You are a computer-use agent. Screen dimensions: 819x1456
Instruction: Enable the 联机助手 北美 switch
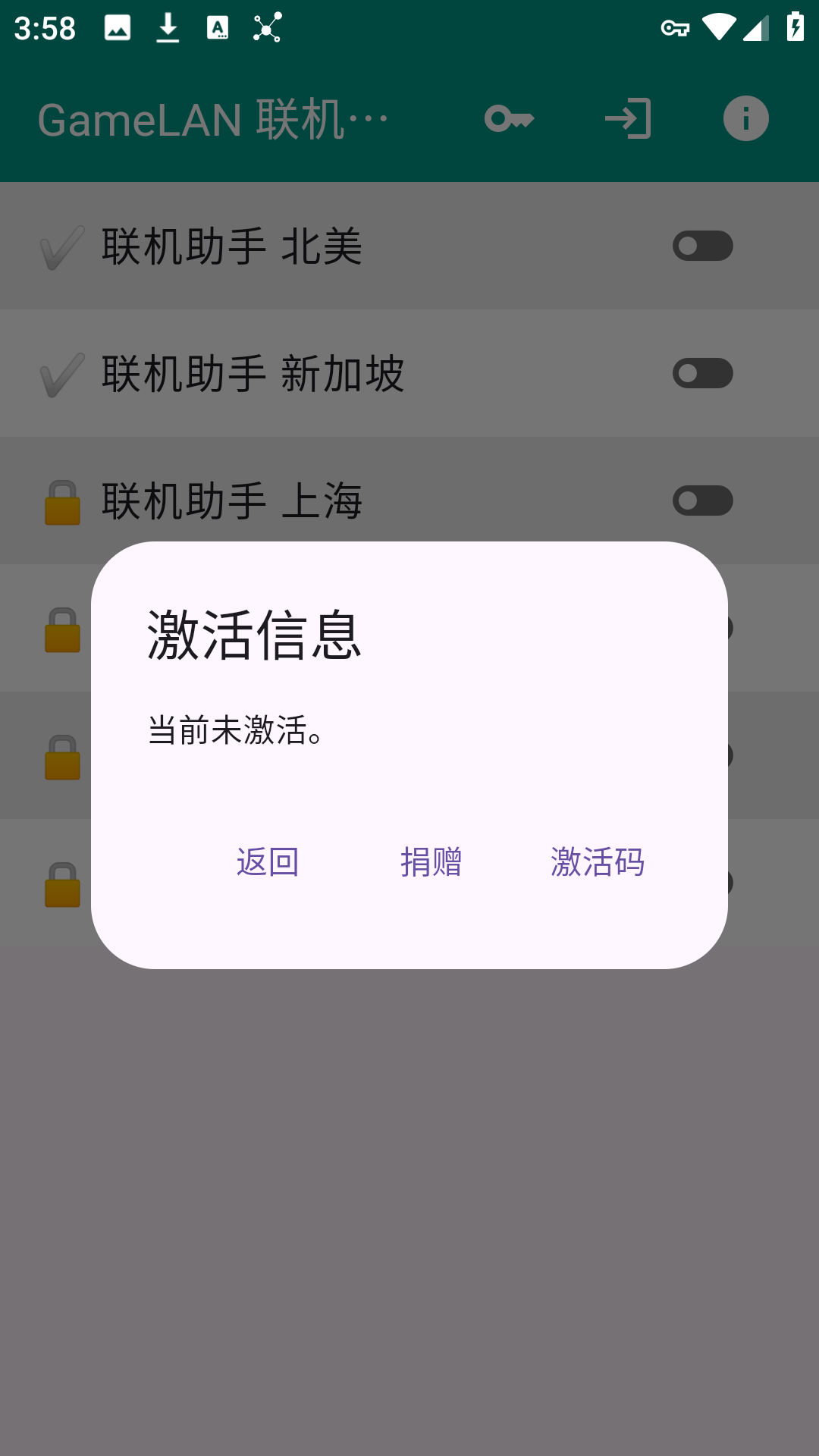coord(703,245)
